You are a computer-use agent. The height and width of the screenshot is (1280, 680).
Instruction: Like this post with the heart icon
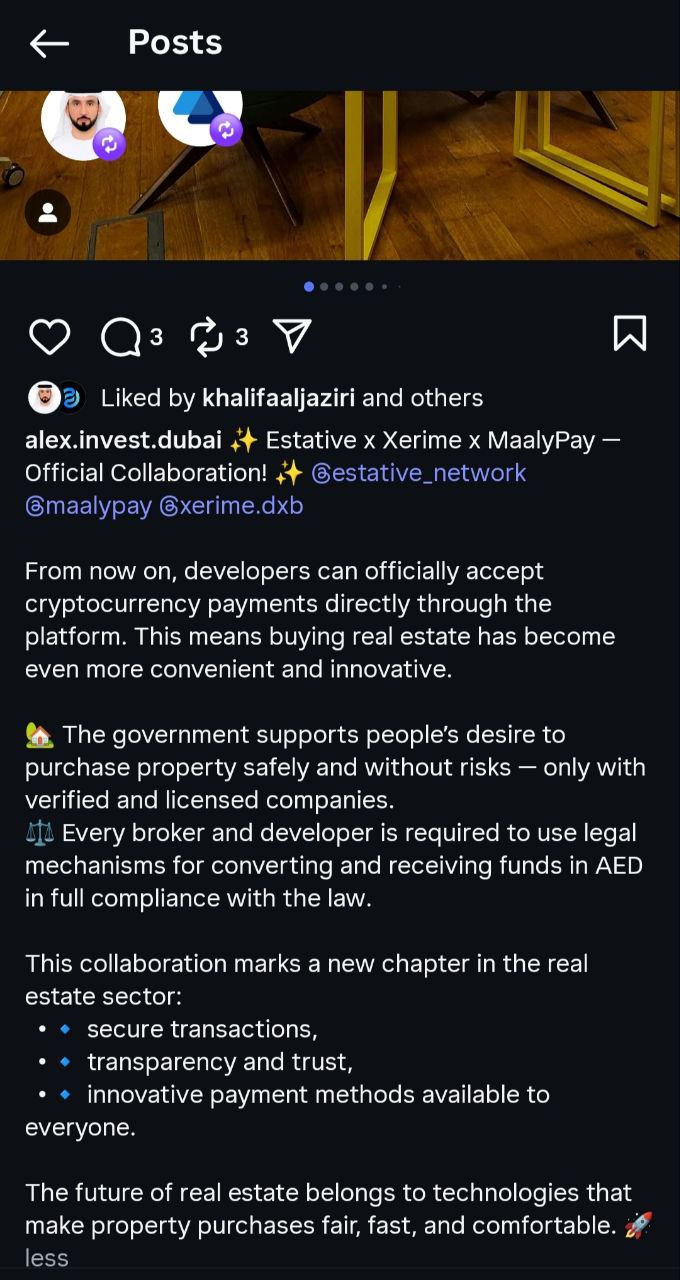(x=49, y=337)
